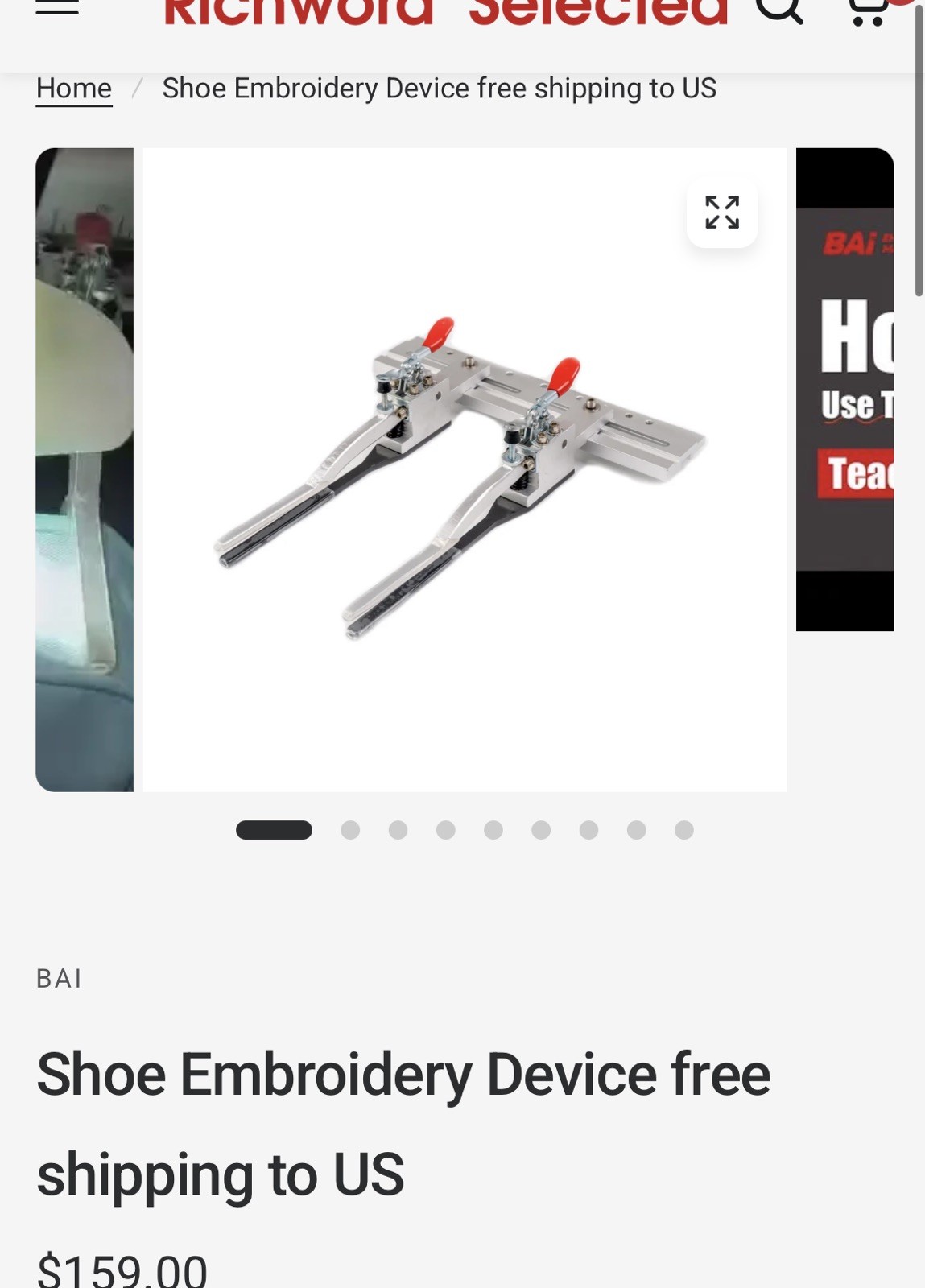The image size is (925, 1288).
Task: Click the right BAI banner preview thumbnail
Action: (844, 389)
